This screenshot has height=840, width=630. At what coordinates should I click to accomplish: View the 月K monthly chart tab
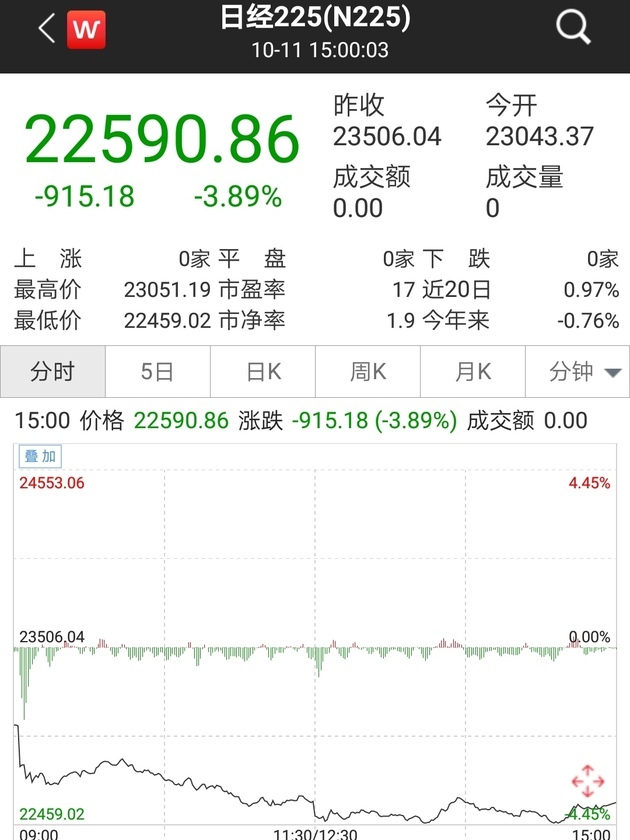(473, 372)
